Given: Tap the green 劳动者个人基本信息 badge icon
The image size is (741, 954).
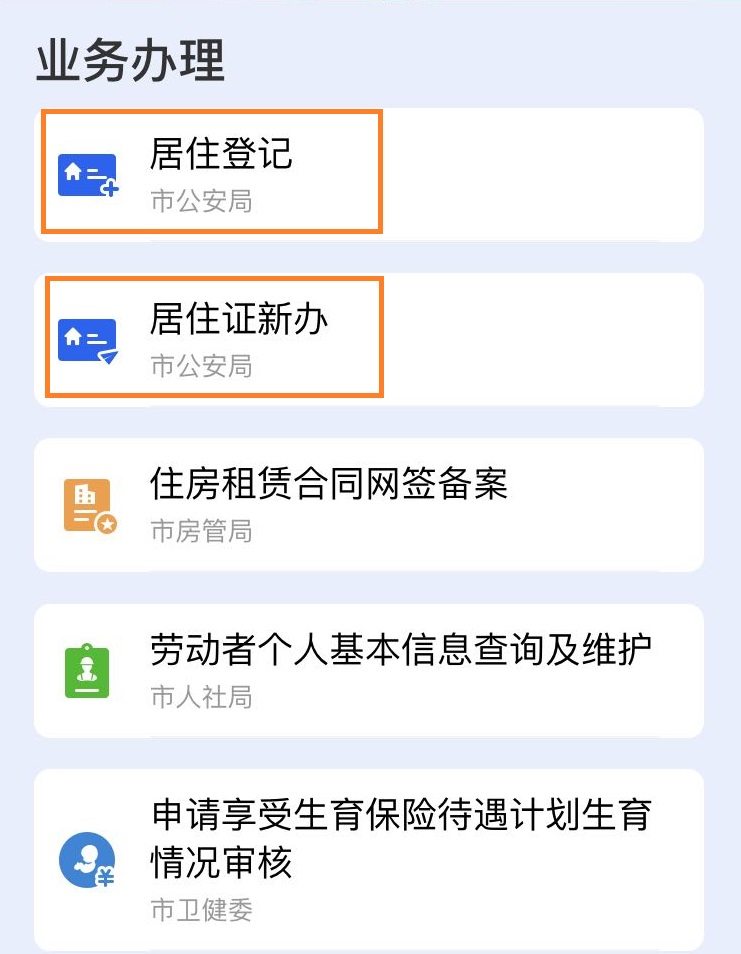Looking at the screenshot, I should (x=89, y=669).
